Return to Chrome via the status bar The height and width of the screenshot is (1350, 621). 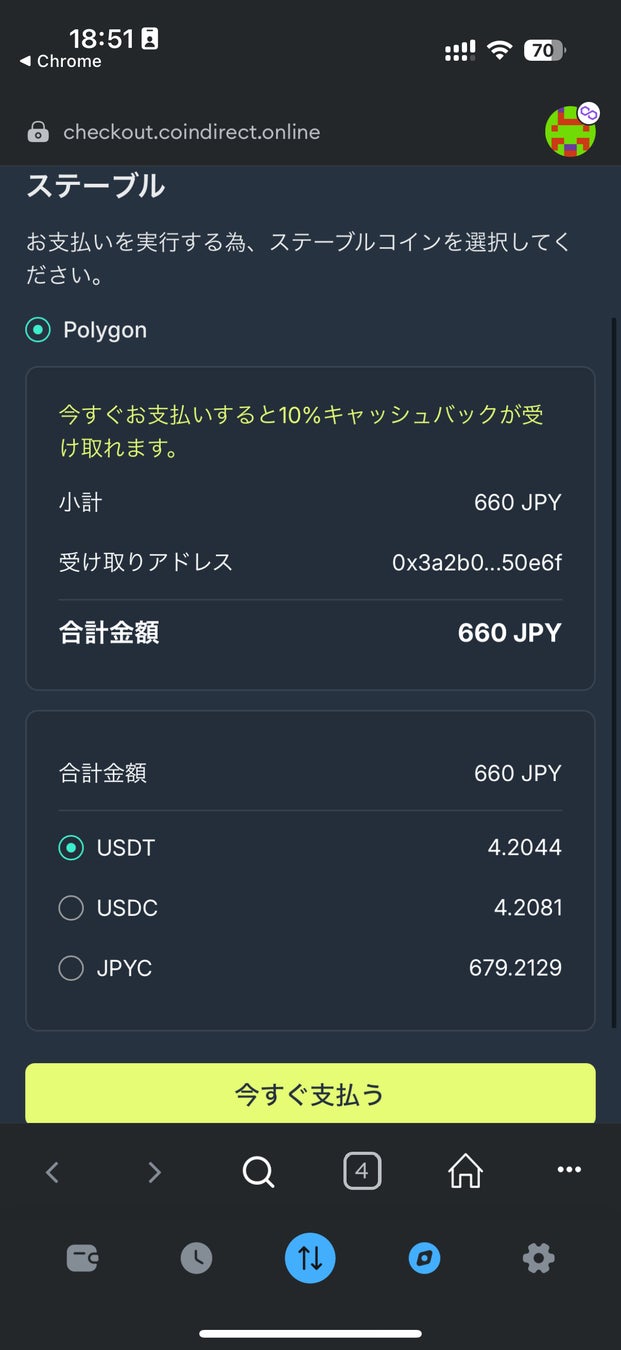pyautogui.click(x=60, y=62)
